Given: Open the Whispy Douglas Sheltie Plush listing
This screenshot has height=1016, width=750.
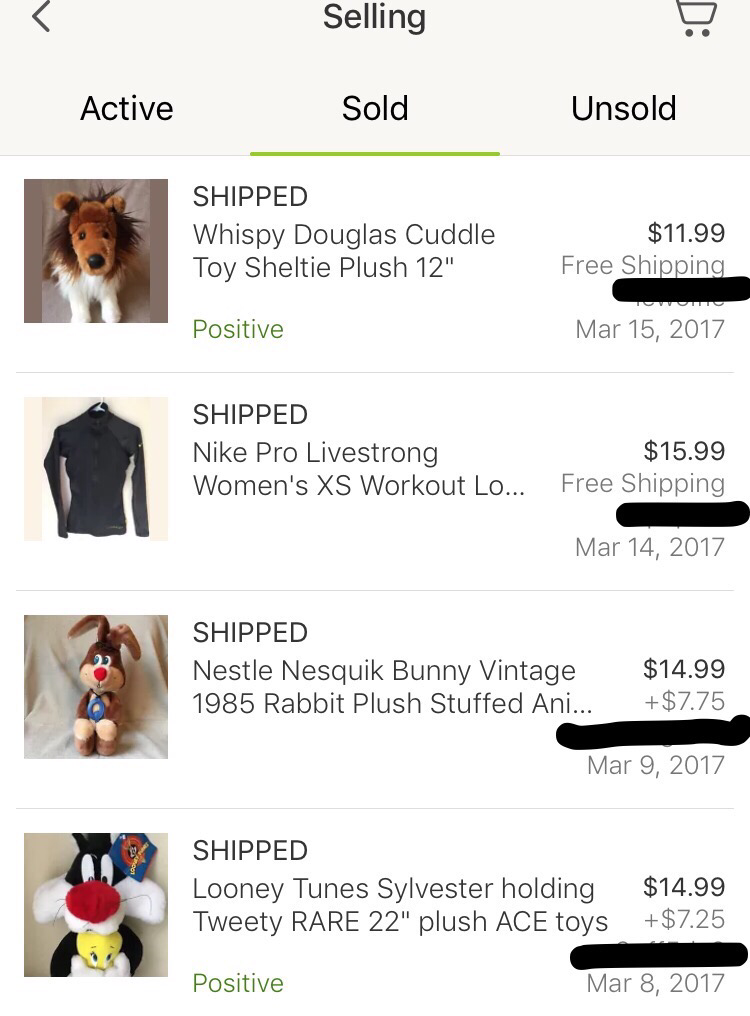Looking at the screenshot, I should pos(344,251).
